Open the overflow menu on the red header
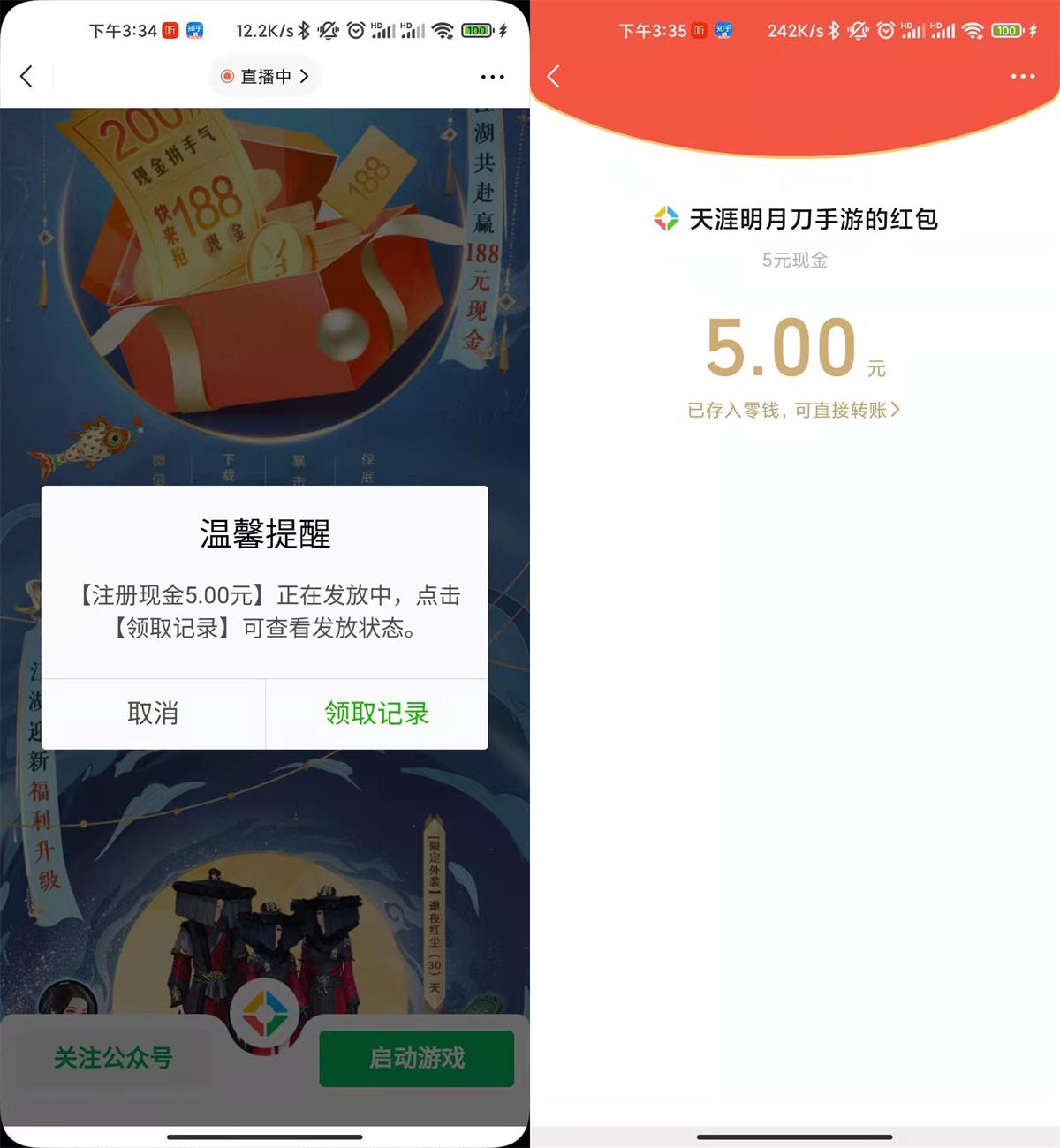 click(1022, 77)
